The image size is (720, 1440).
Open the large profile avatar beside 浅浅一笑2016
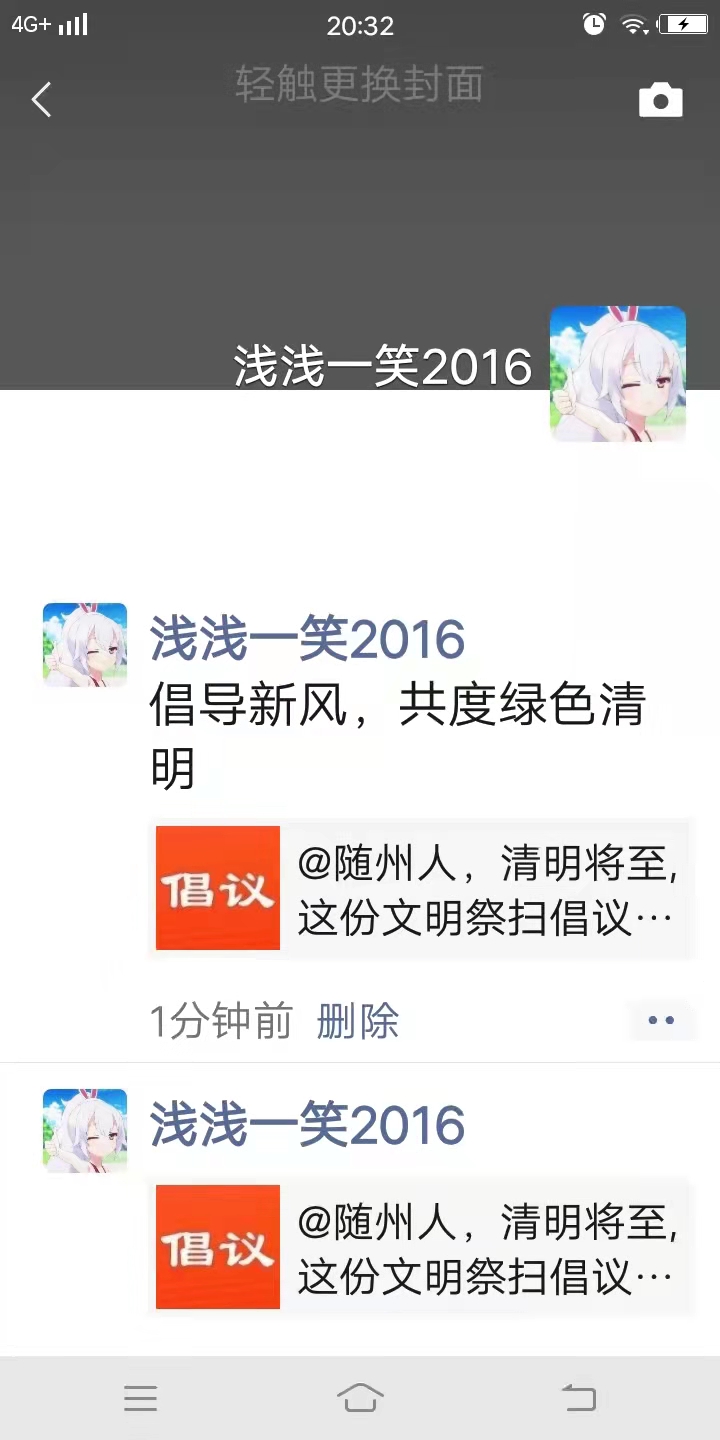click(x=618, y=374)
